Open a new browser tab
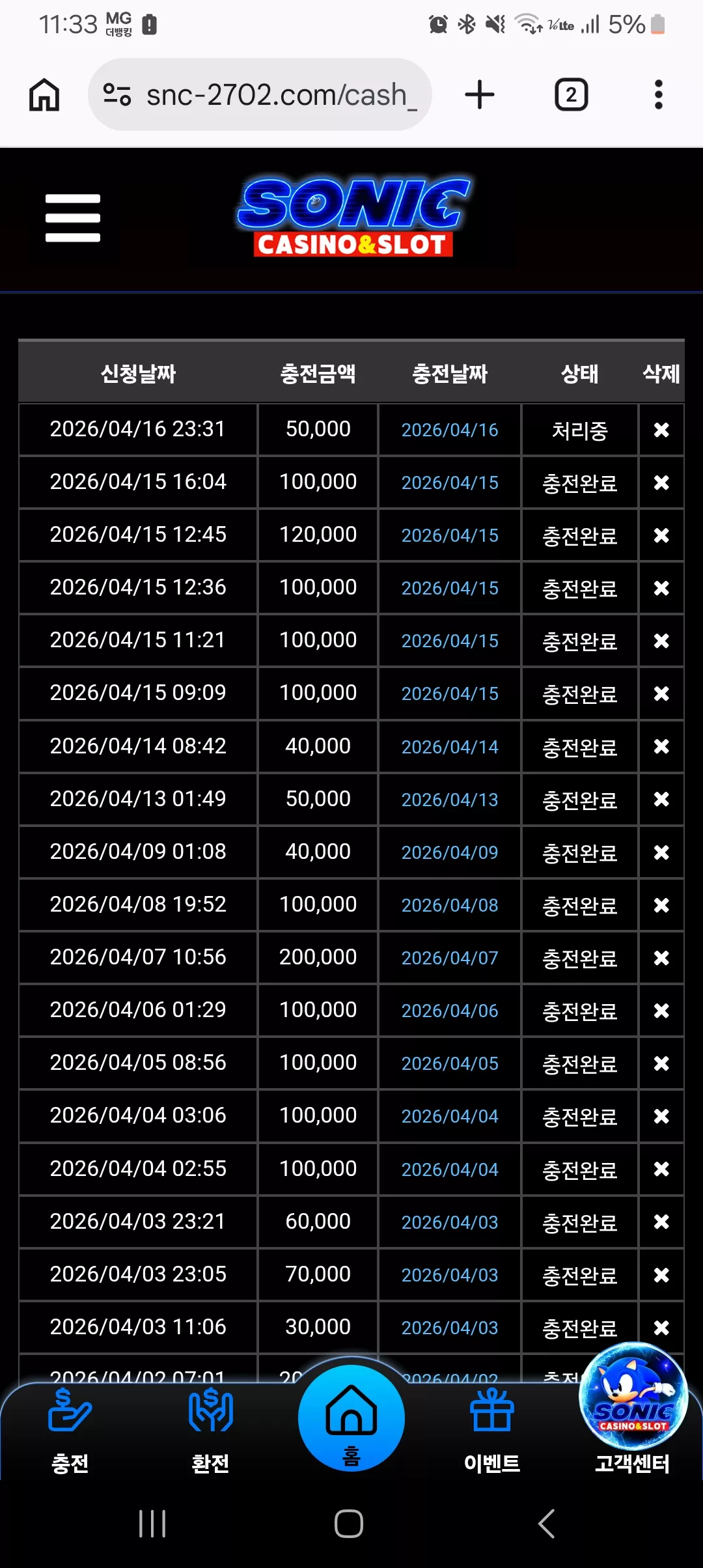 480,94
